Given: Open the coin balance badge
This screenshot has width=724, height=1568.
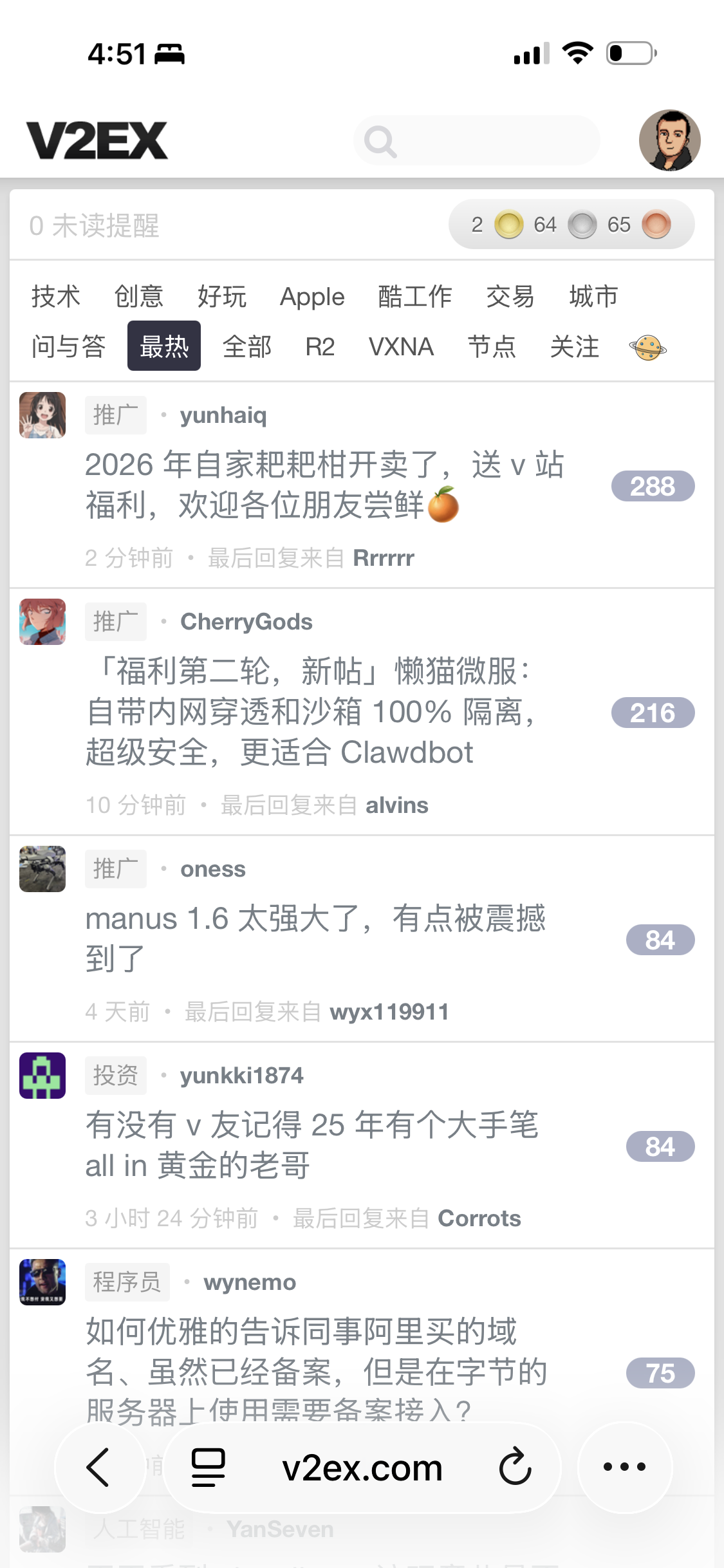Looking at the screenshot, I should tap(571, 225).
